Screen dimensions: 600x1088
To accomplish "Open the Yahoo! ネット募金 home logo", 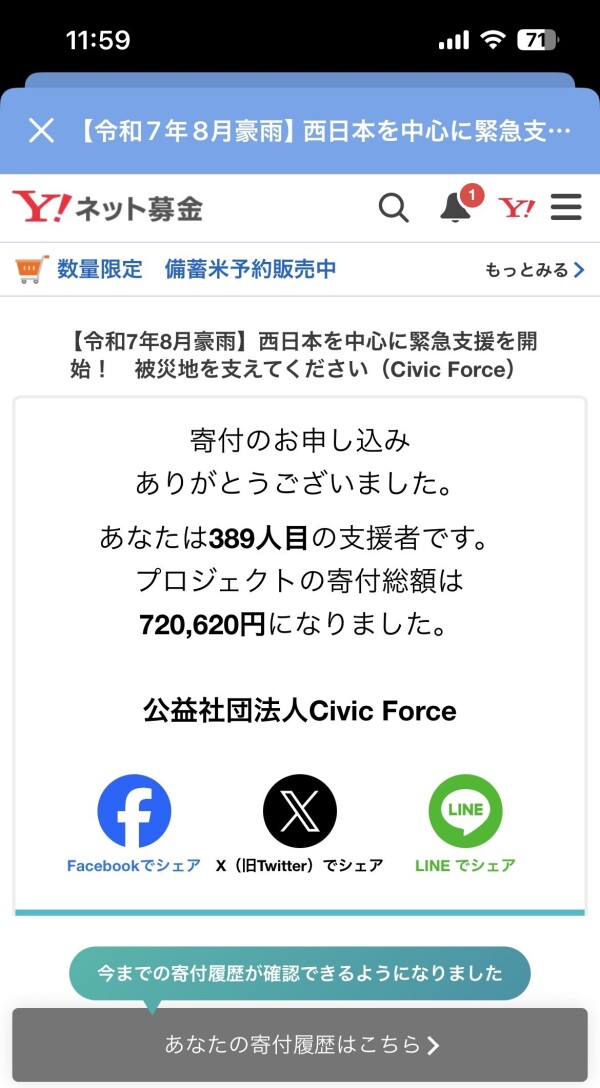I will 107,208.
